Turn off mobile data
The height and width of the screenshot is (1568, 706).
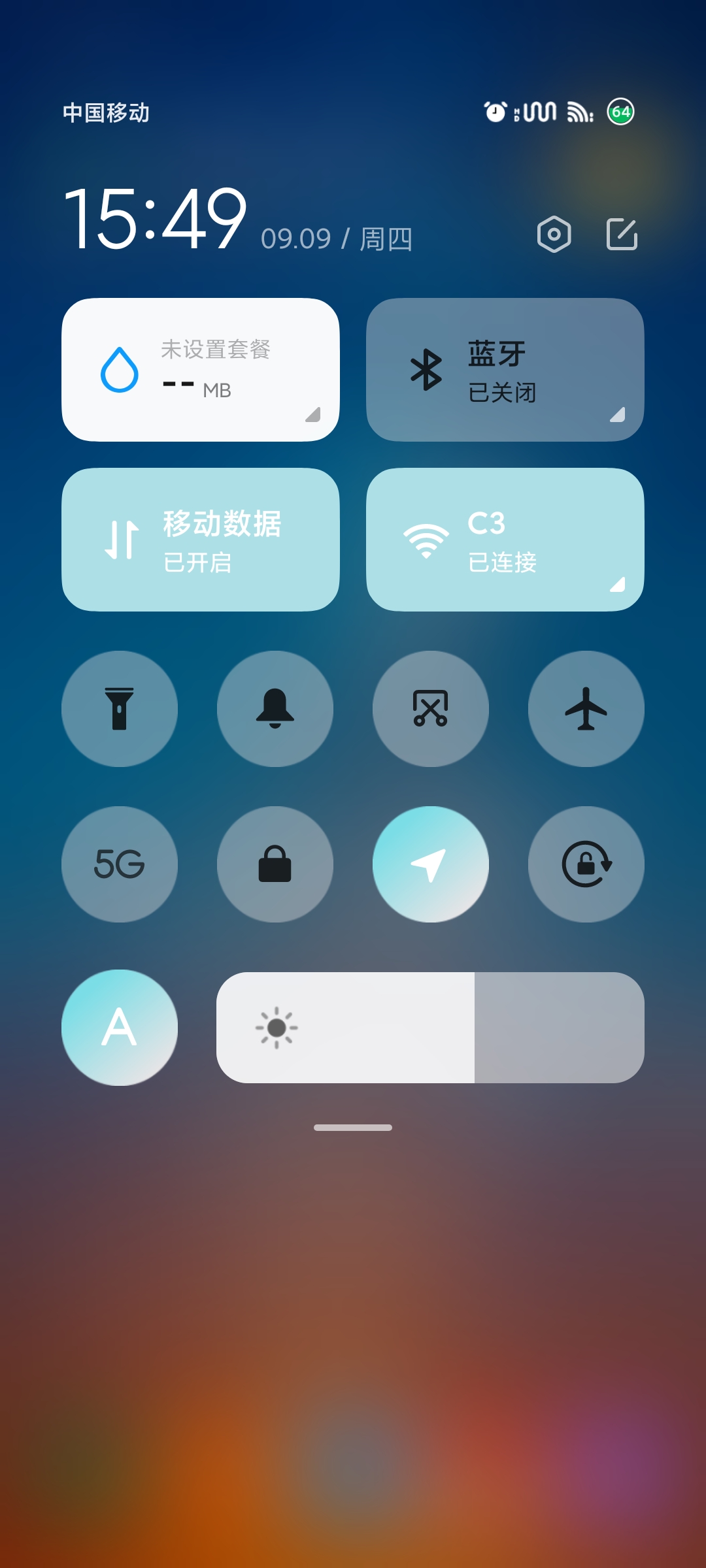click(x=200, y=540)
